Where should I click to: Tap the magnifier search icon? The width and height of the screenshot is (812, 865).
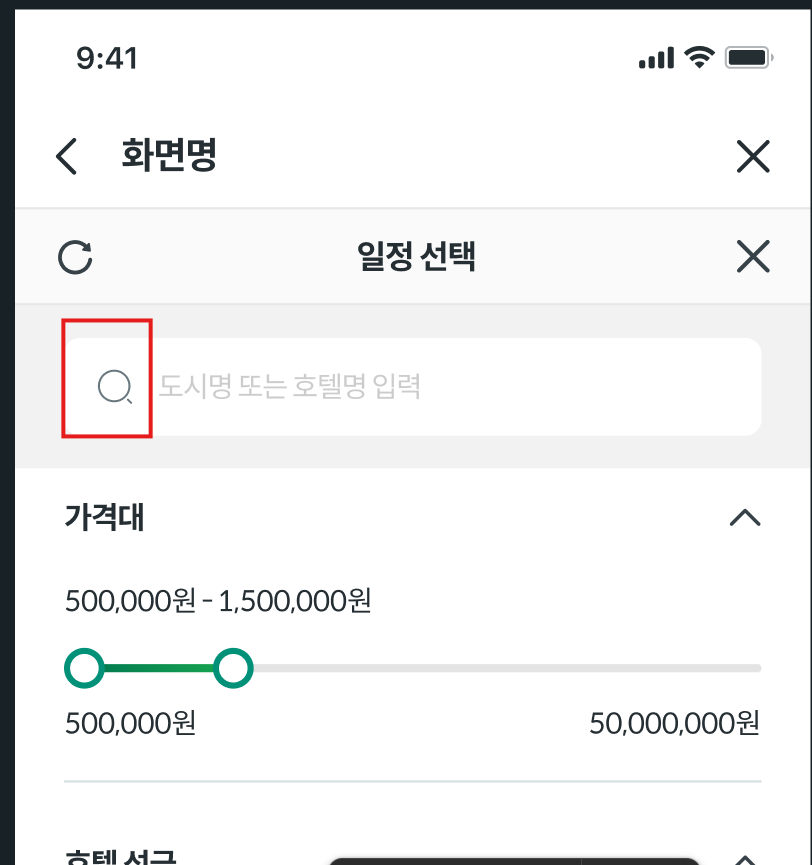coord(115,386)
